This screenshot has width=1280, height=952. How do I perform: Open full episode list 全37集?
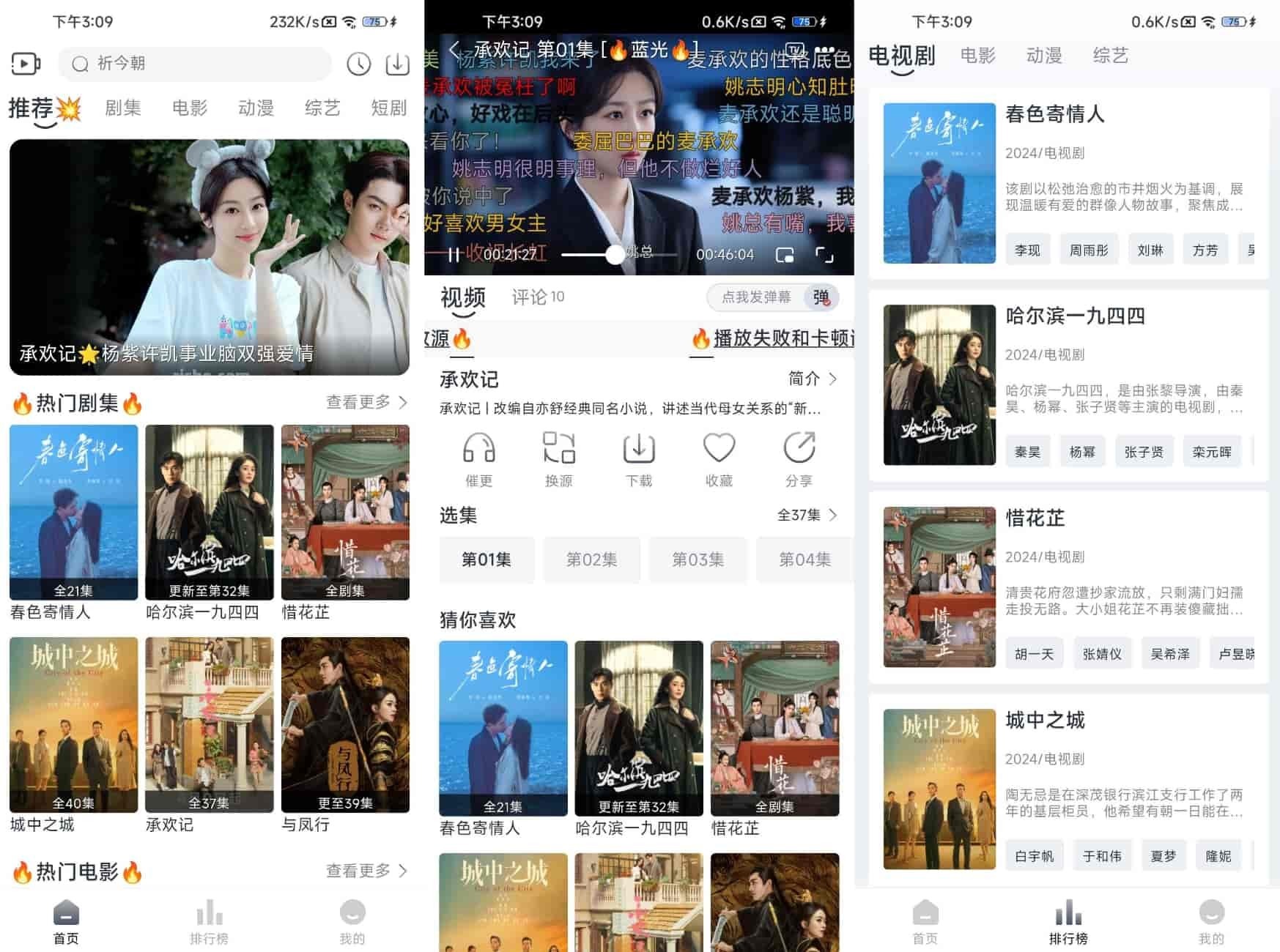[x=806, y=515]
